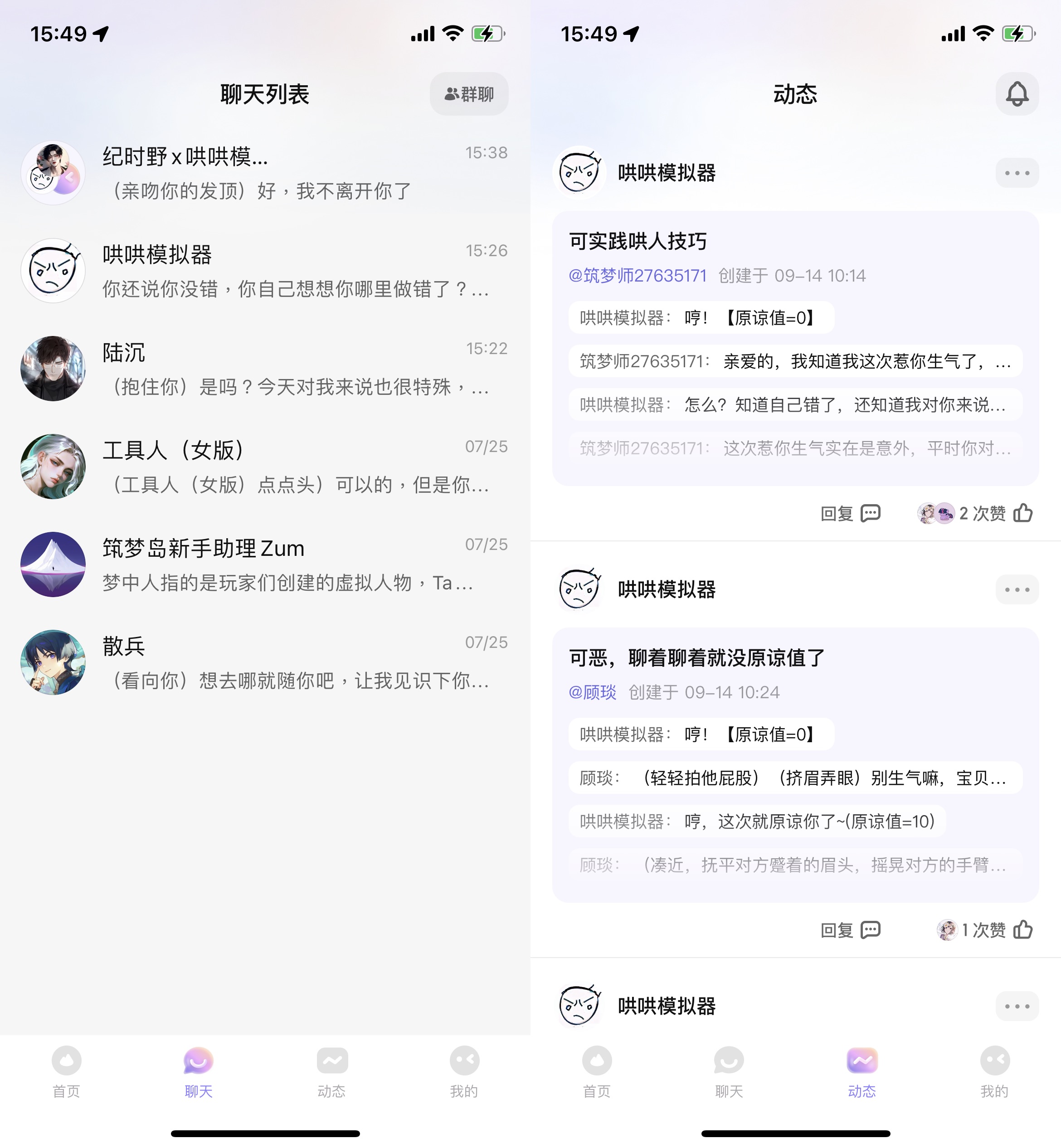Open the 哄哄模拟器 chat from 15:26
Screen dimensions: 1061x1148
click(264, 271)
